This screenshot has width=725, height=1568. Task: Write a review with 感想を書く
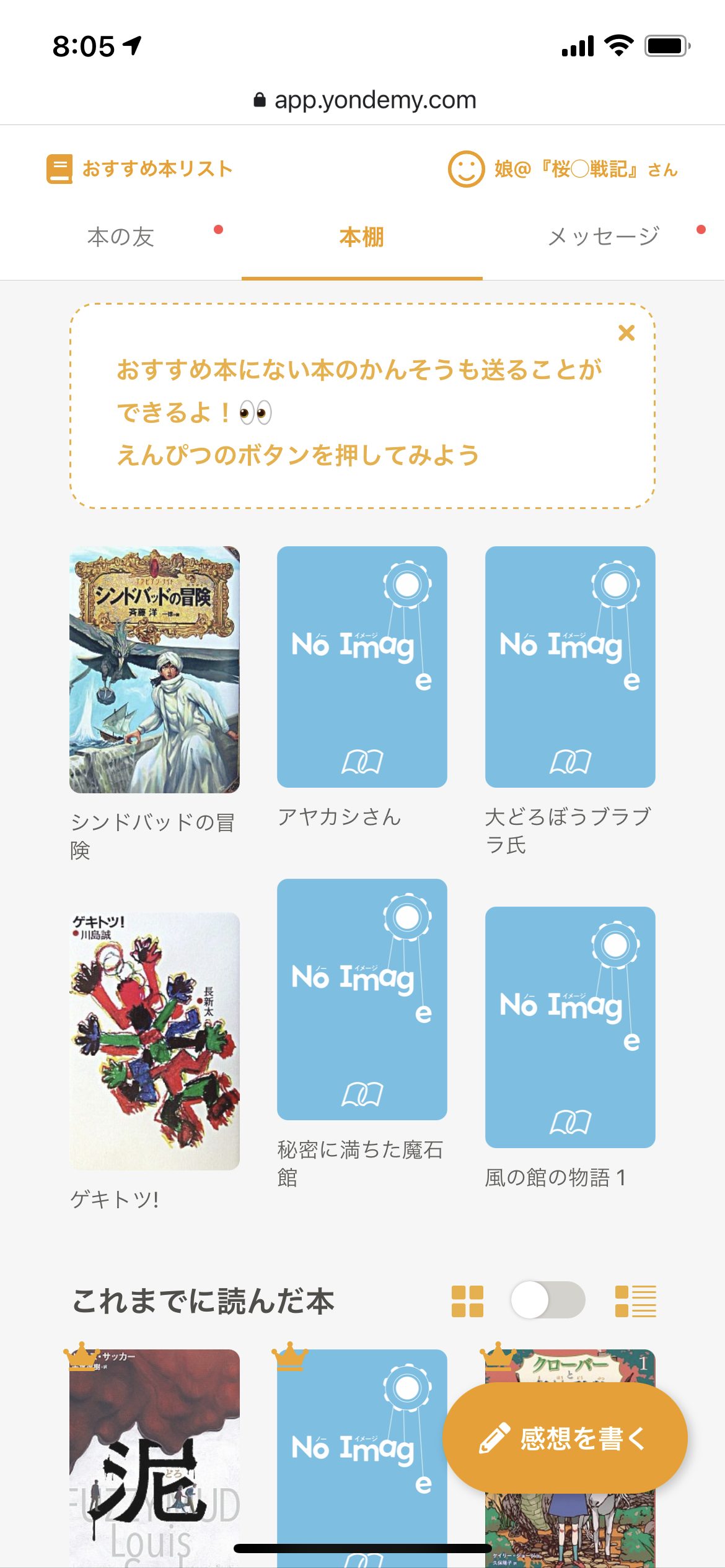(x=565, y=1438)
